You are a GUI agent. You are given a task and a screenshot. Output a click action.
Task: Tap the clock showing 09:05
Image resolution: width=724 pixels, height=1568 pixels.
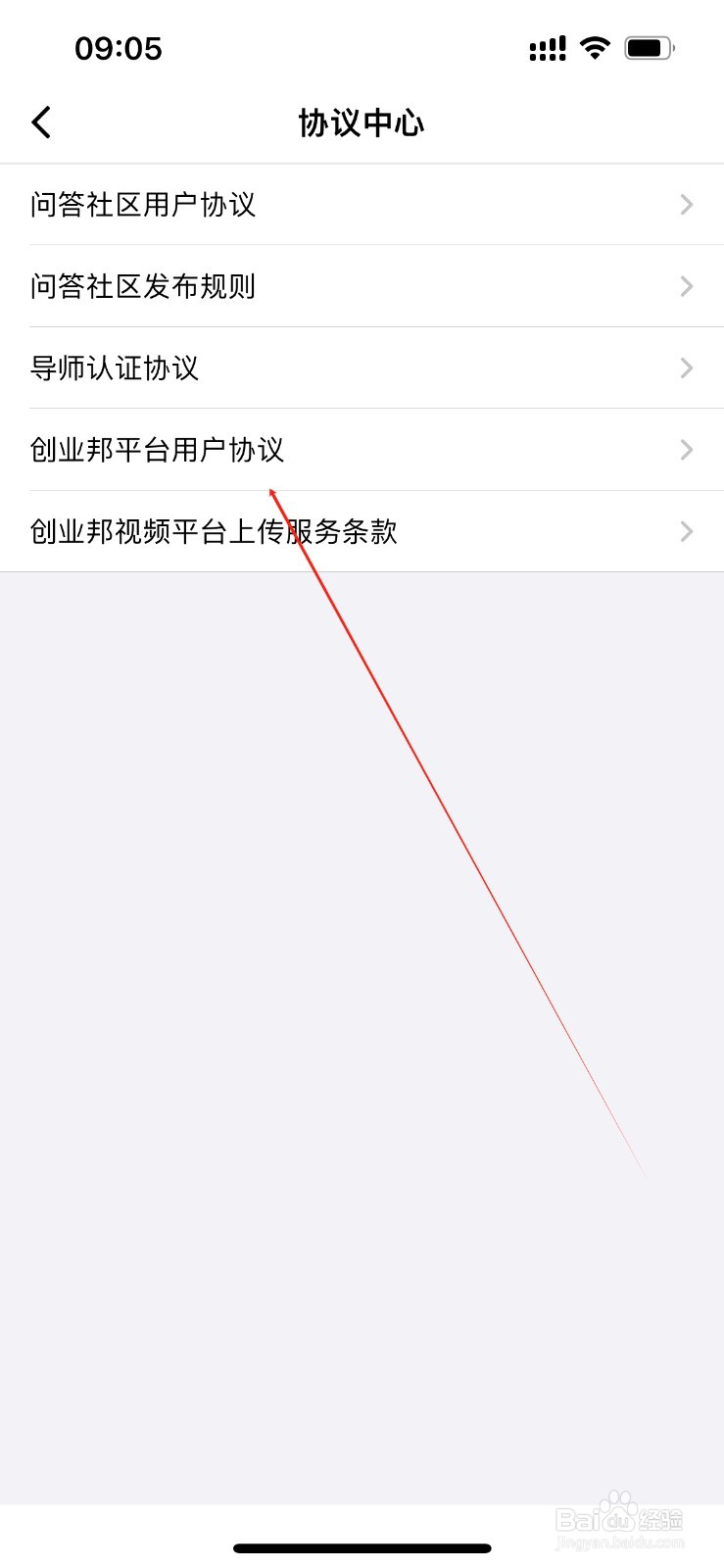tap(120, 49)
